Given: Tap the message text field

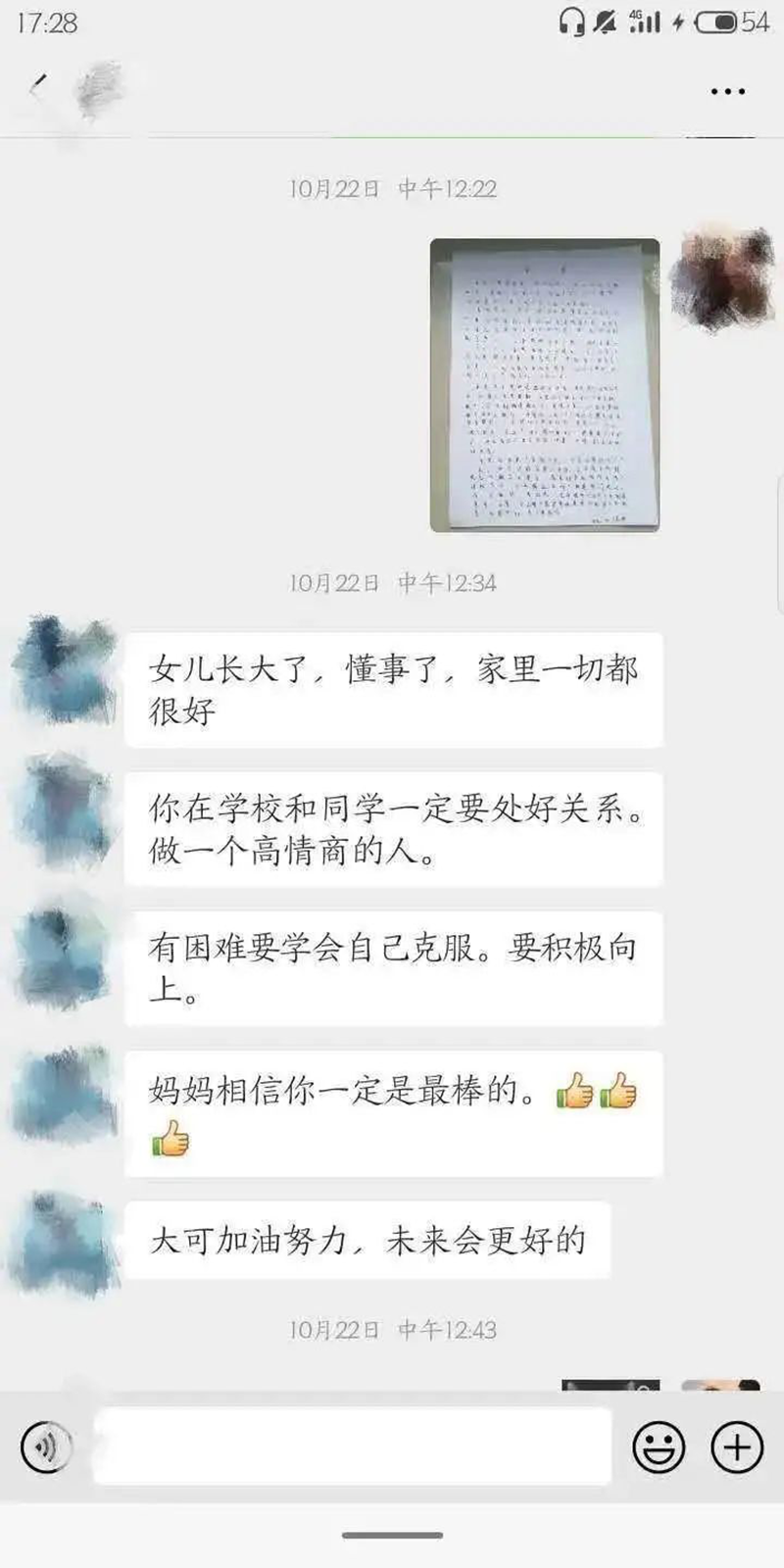Looking at the screenshot, I should [x=353, y=1446].
